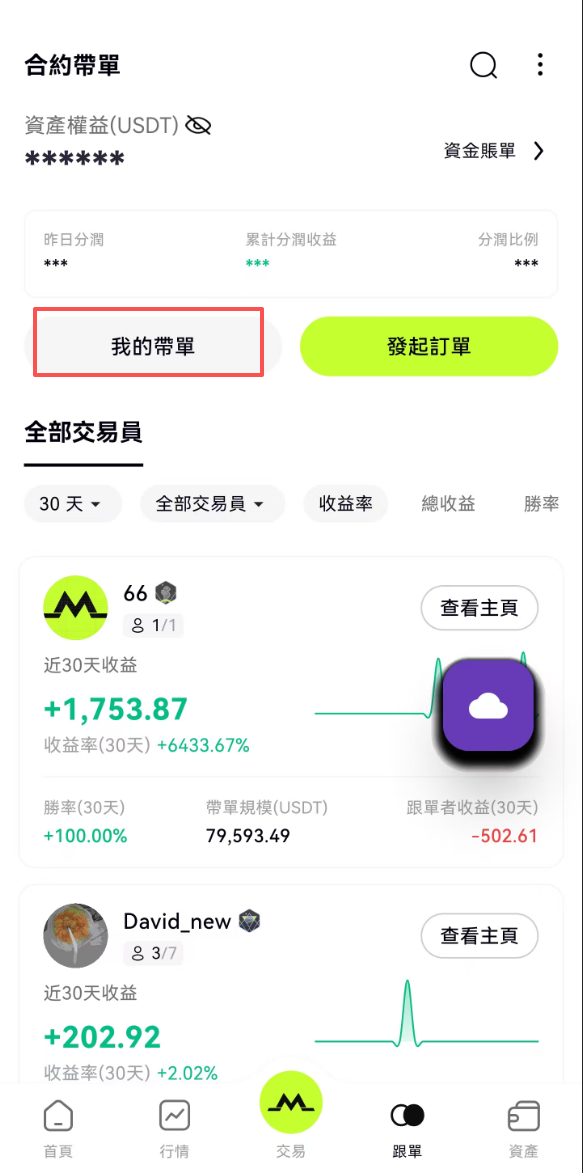The image size is (583, 1173).
Task: Open the purple cloud floating button
Action: [488, 705]
